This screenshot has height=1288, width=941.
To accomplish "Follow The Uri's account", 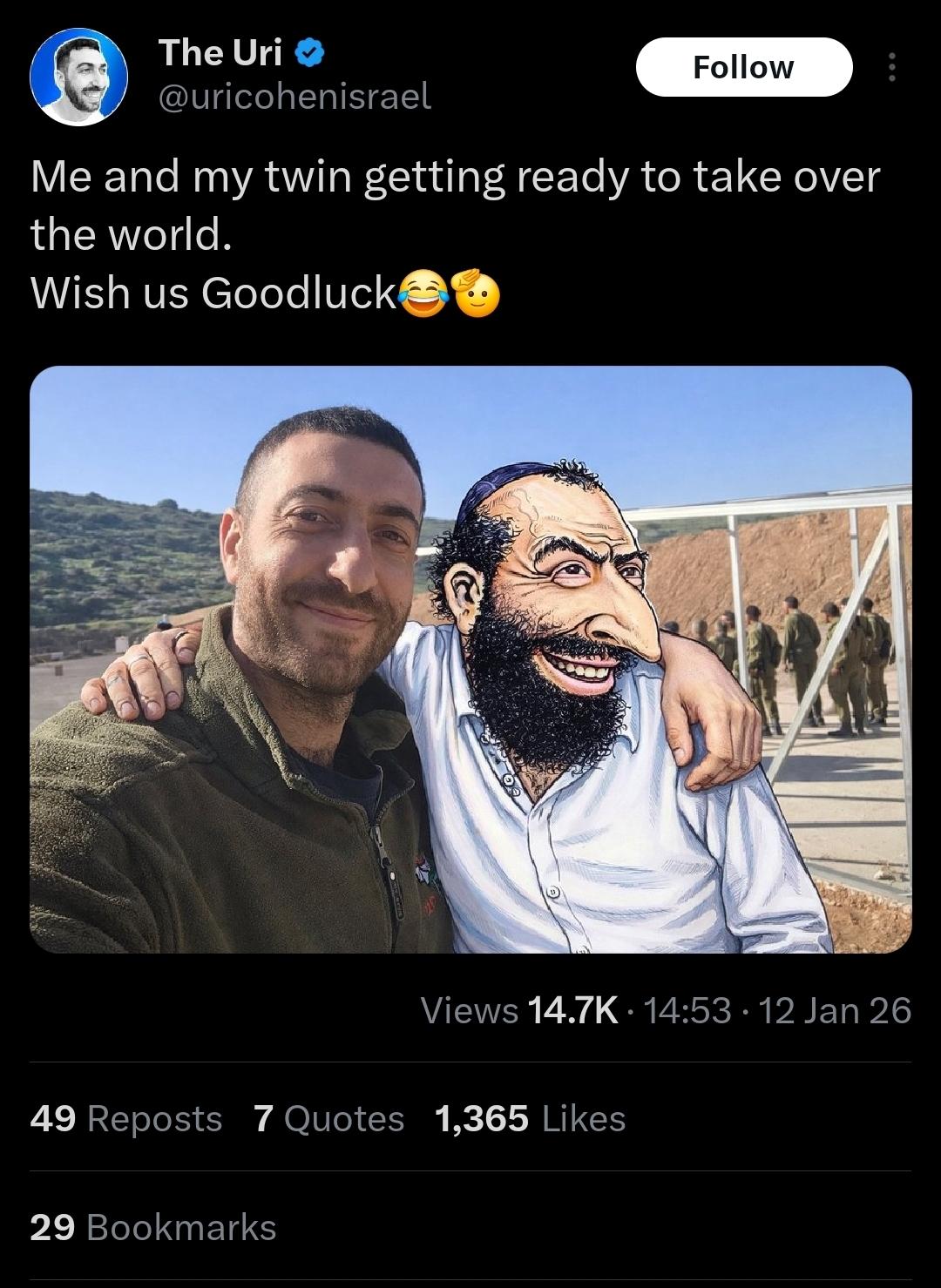I will point(743,67).
